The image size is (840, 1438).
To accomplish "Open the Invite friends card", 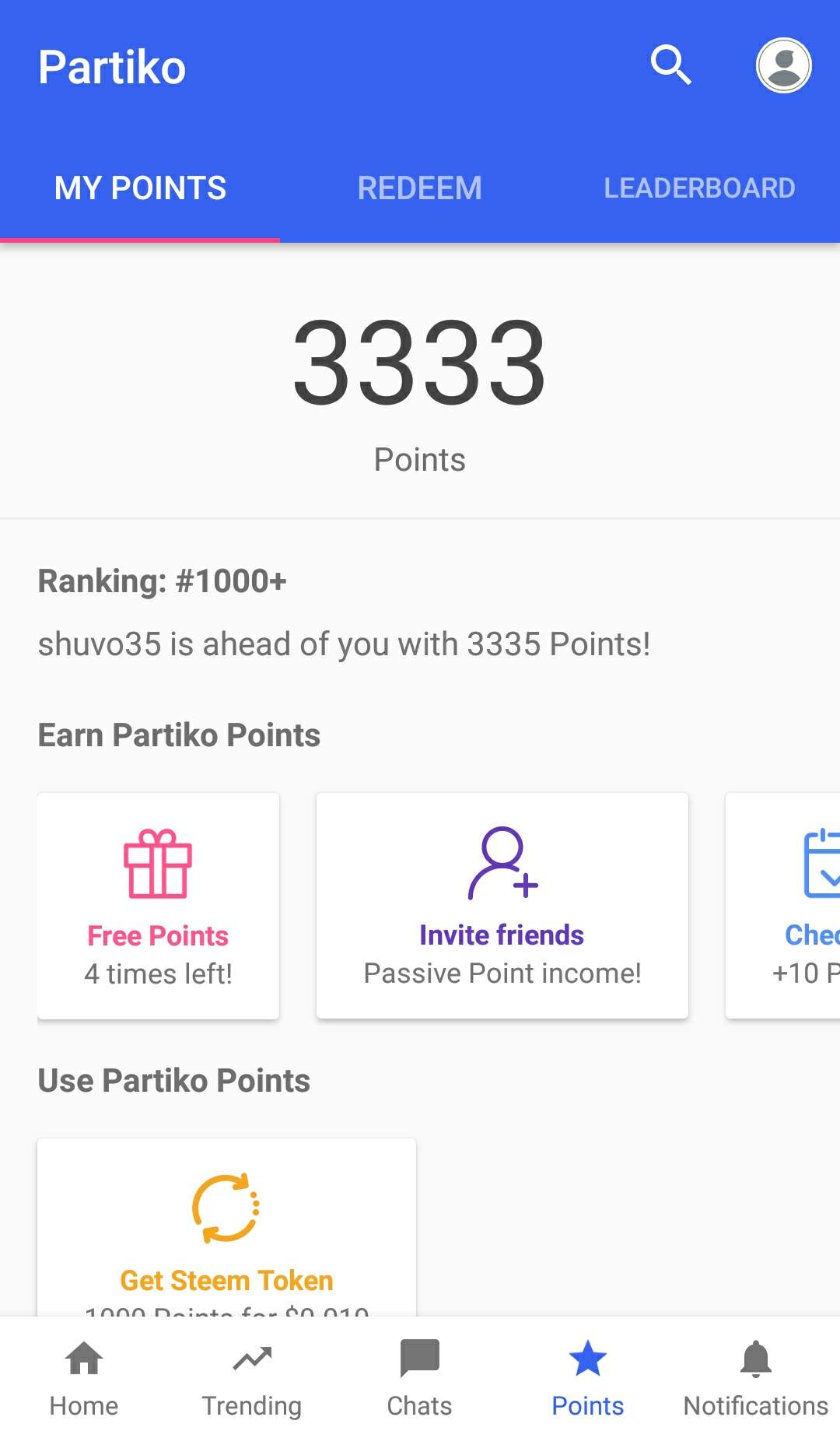I will pos(502,906).
